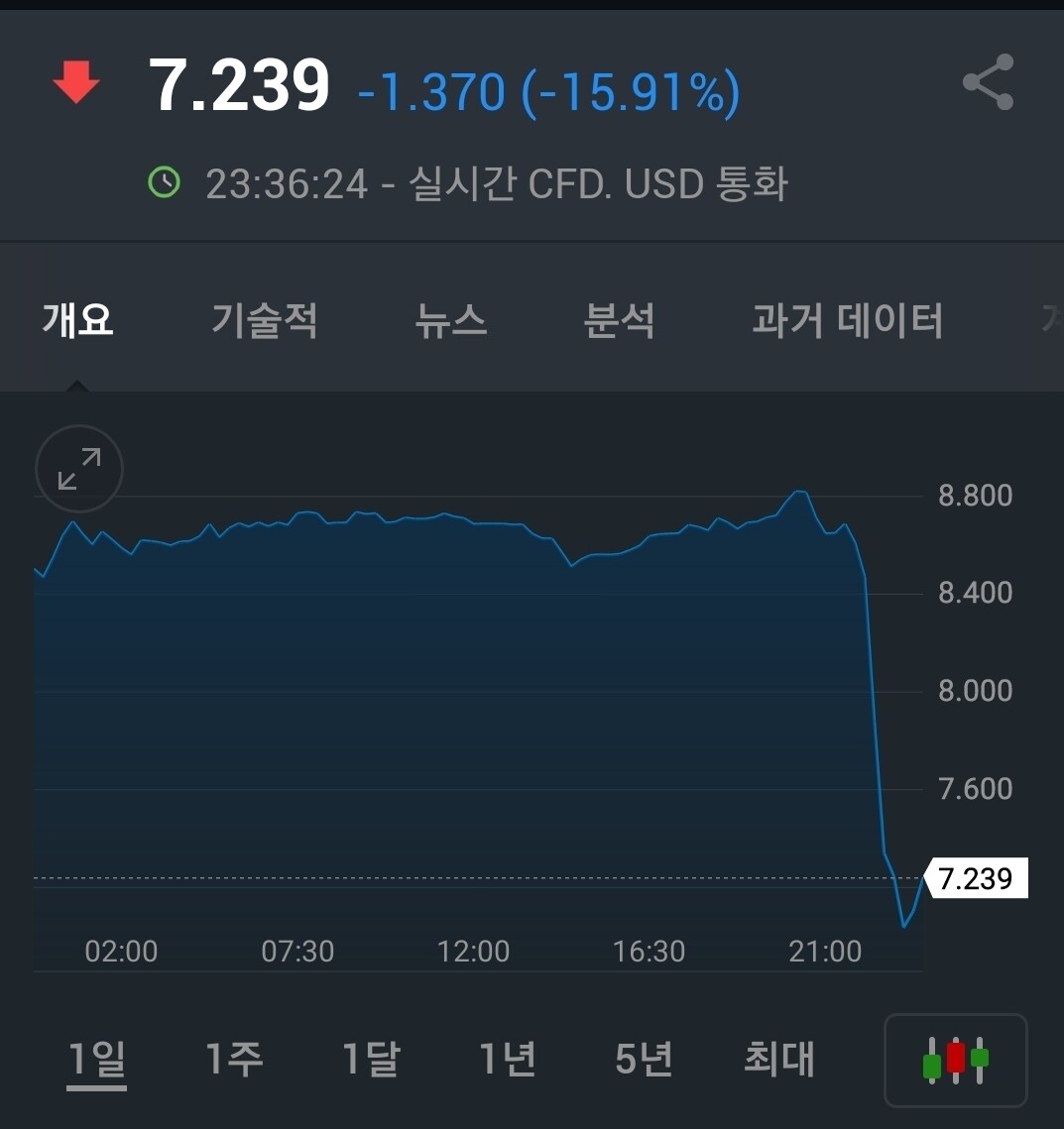Open the 최대 maximum time range
The height and width of the screenshot is (1129, 1064).
point(779,1059)
